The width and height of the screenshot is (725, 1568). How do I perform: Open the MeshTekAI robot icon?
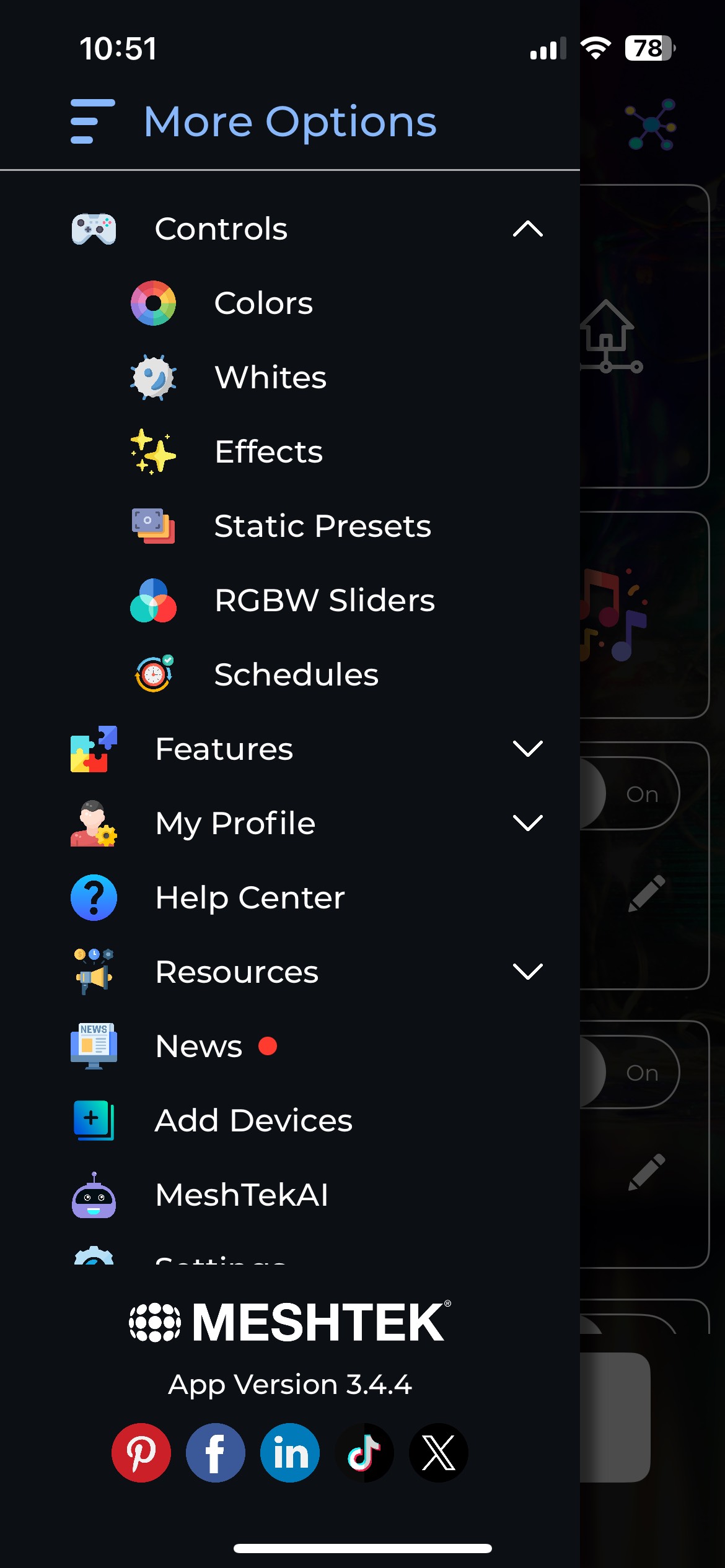(x=93, y=1195)
